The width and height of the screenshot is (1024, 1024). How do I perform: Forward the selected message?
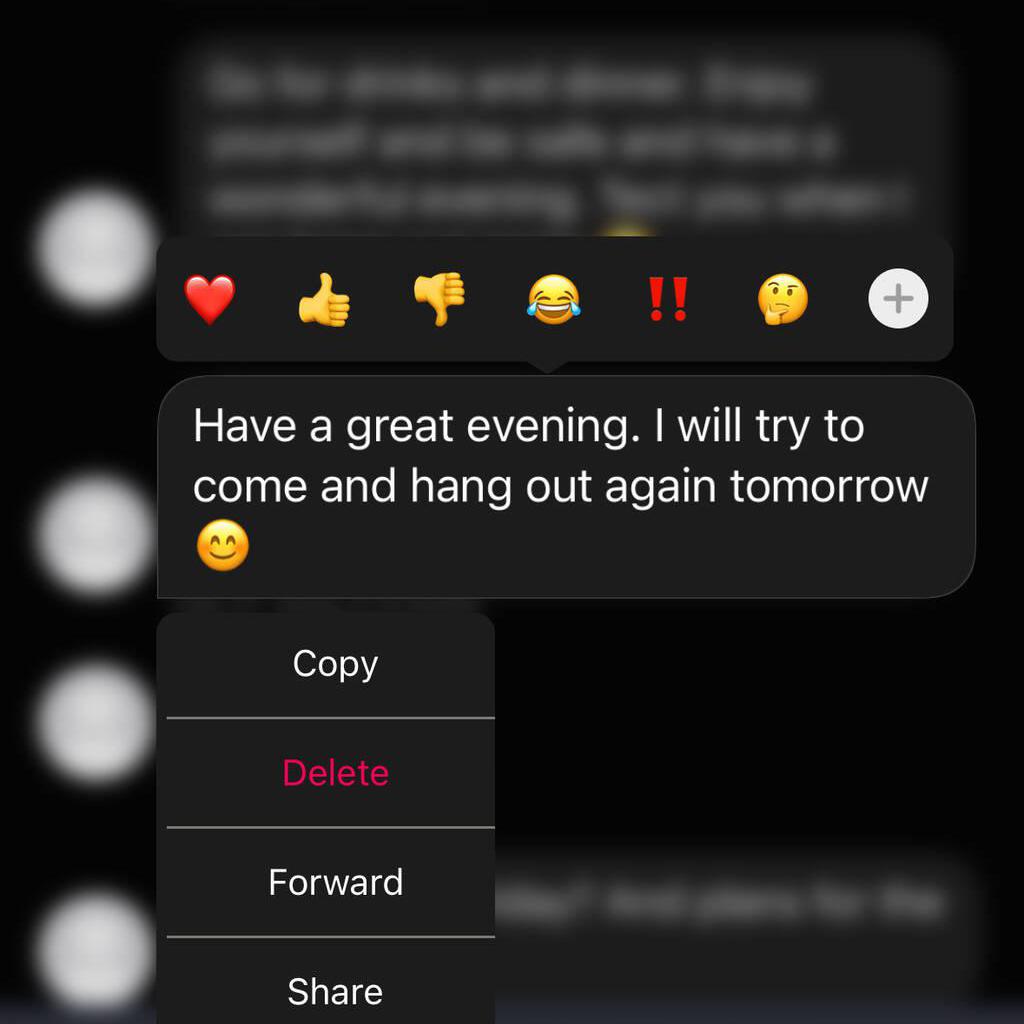tap(335, 882)
